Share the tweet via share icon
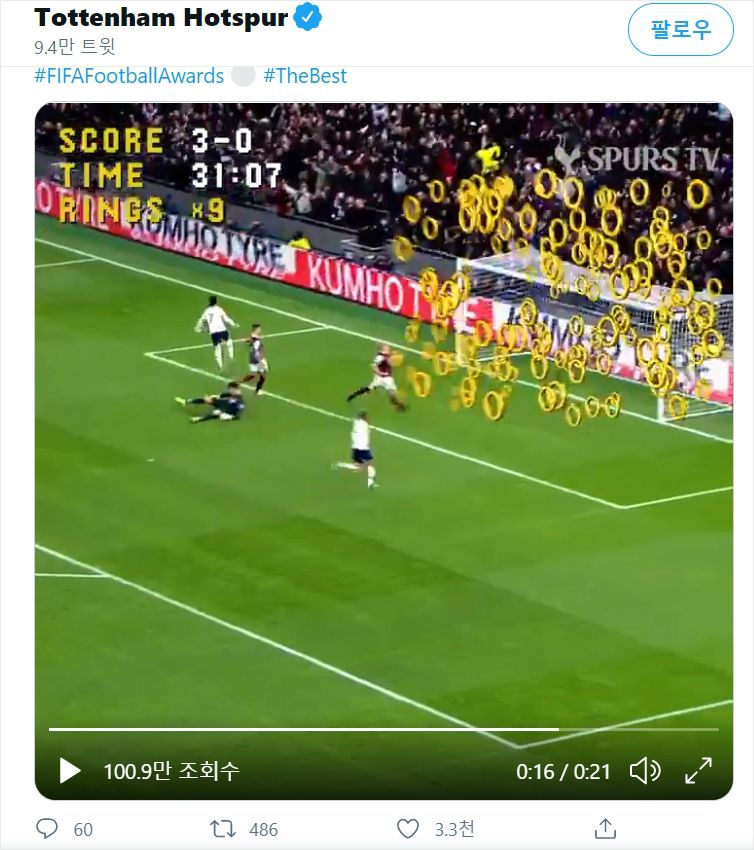This screenshot has width=754, height=850. [x=604, y=829]
